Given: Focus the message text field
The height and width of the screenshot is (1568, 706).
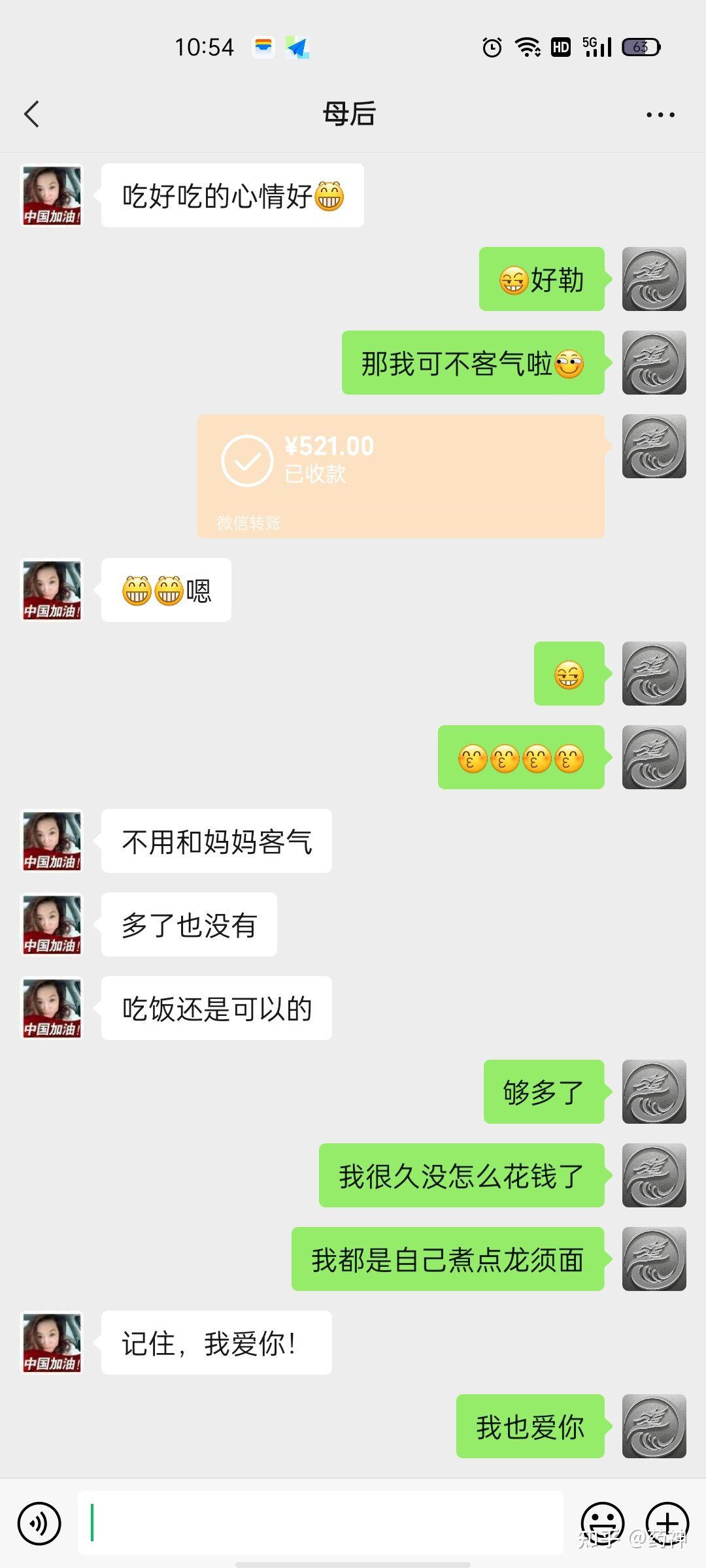Looking at the screenshot, I should tap(320, 1522).
